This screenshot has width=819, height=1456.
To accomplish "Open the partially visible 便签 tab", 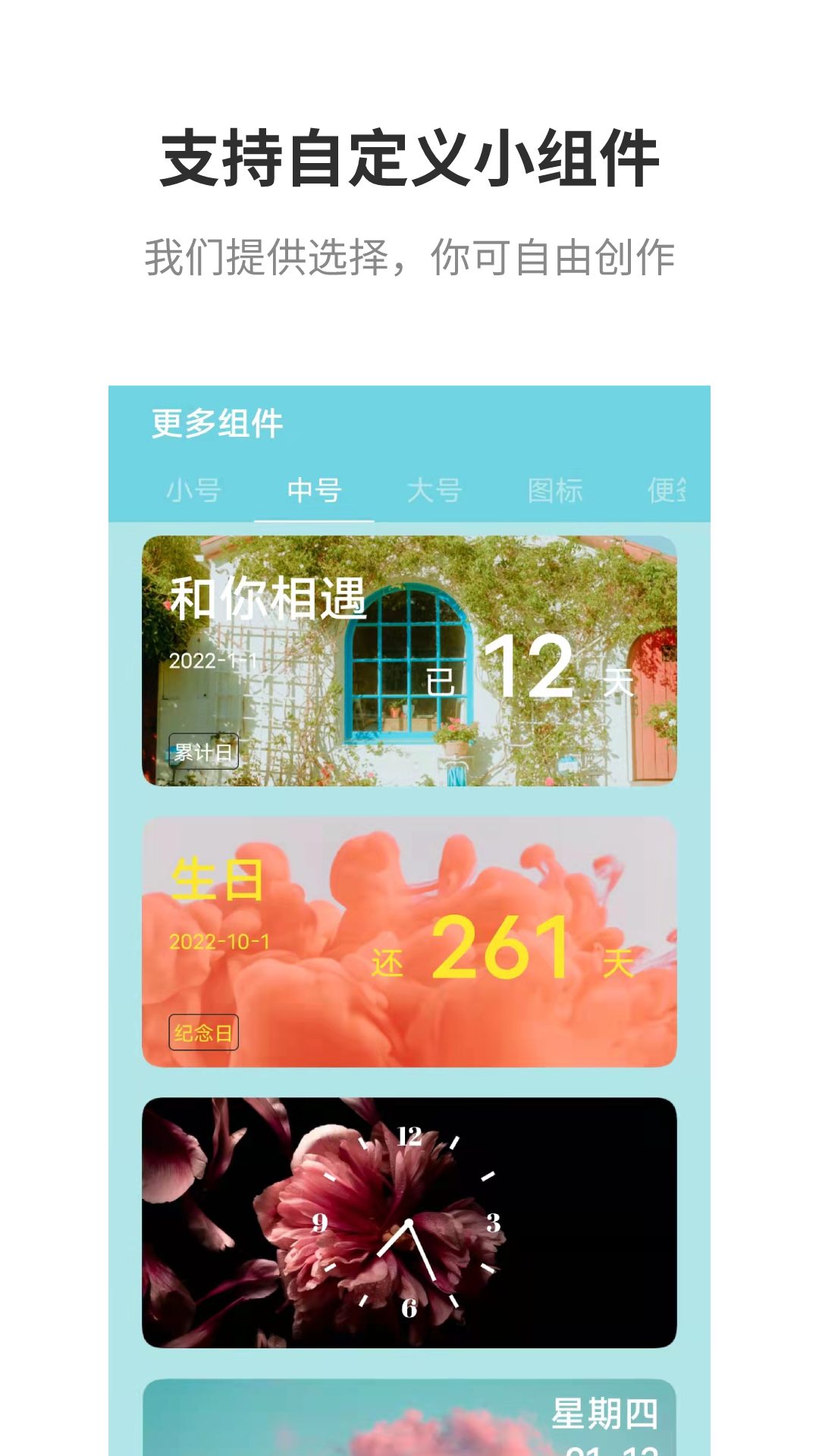I will (667, 489).
